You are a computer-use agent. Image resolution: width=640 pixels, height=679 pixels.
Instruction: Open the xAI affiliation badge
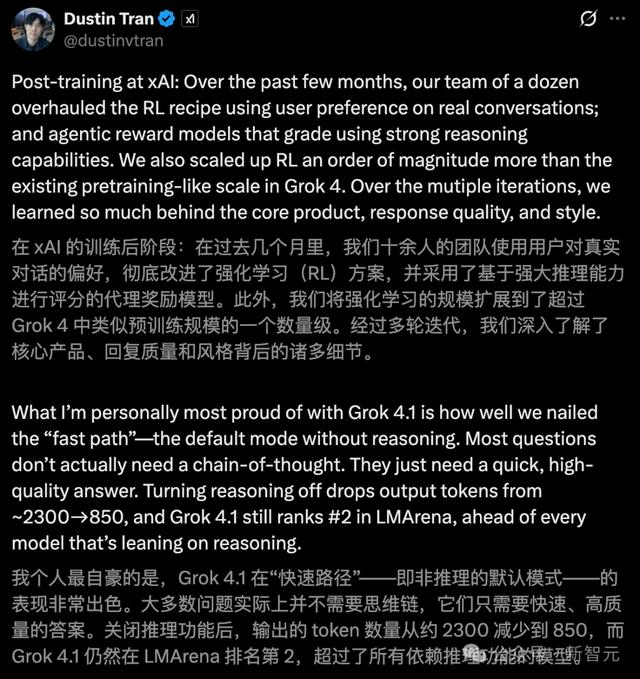coord(190,19)
